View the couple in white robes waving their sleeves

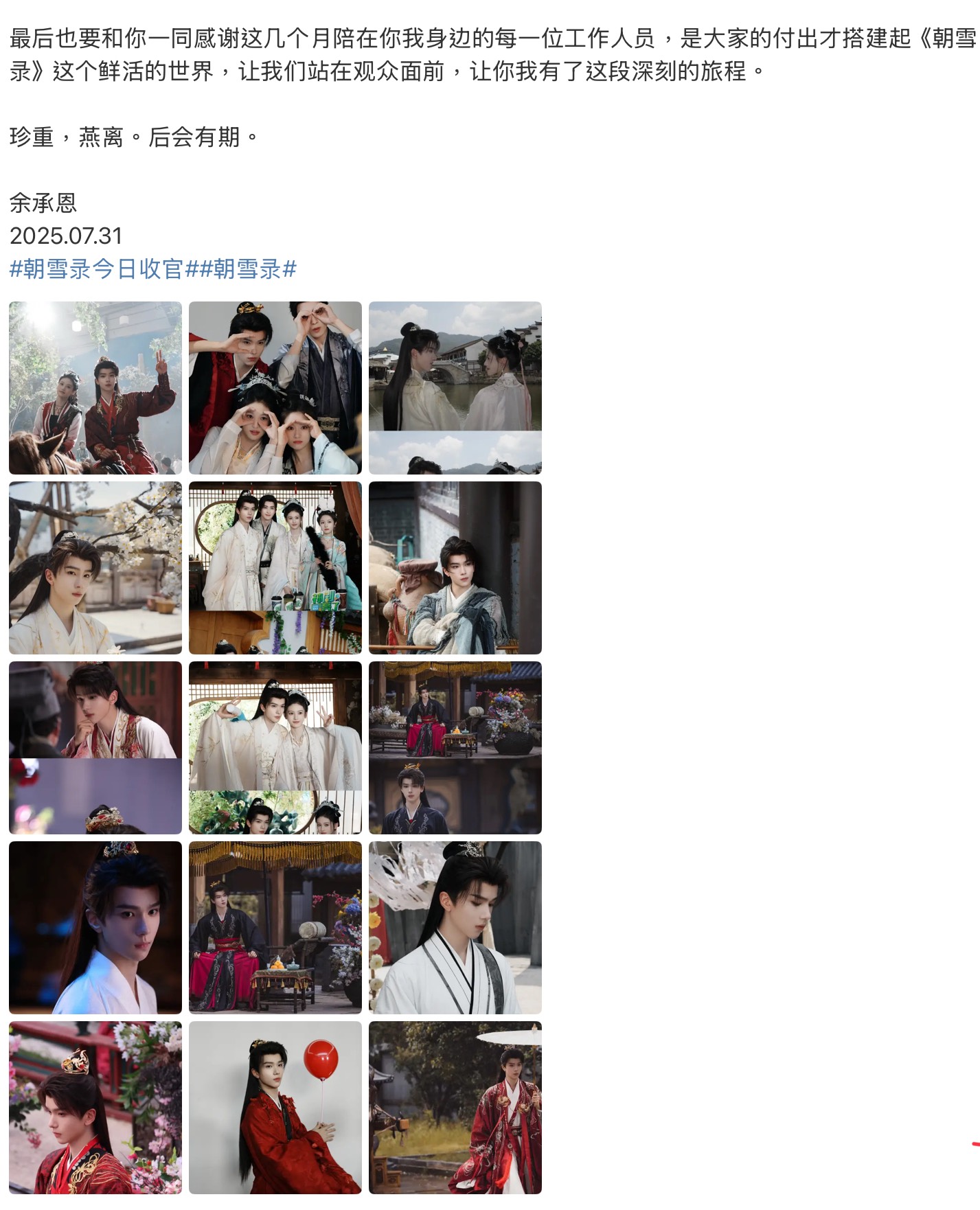click(x=275, y=748)
